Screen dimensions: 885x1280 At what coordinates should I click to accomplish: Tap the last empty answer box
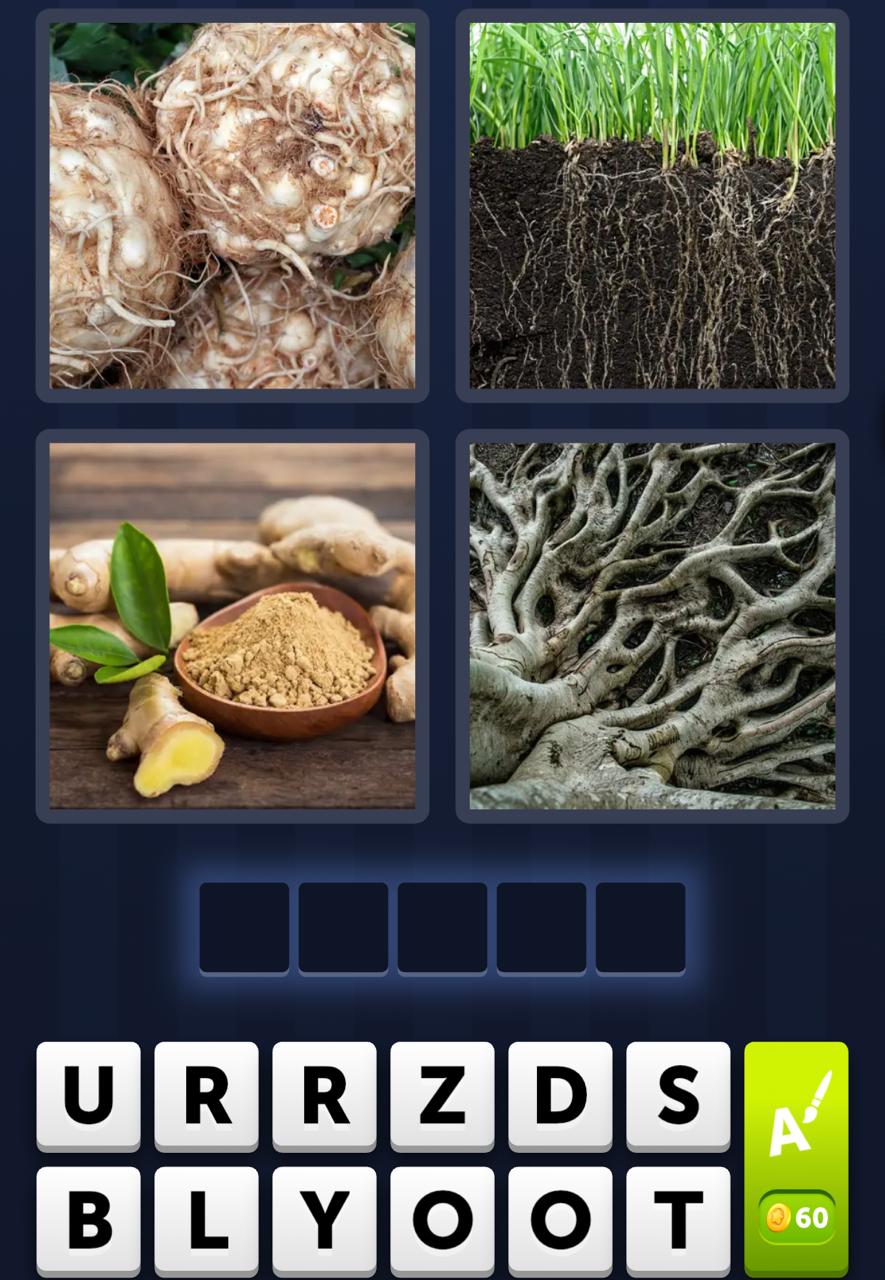pyautogui.click(x=640, y=926)
